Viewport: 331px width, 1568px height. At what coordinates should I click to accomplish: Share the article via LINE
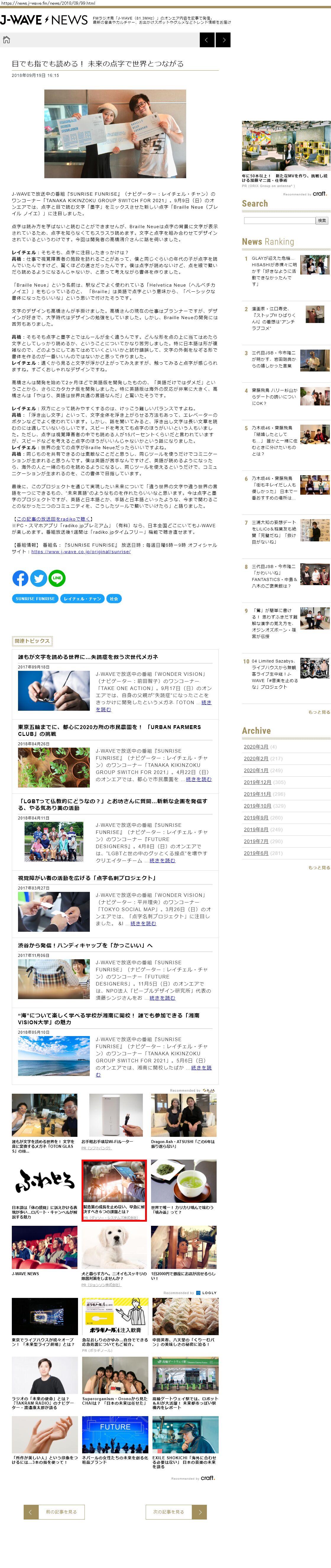56,578
